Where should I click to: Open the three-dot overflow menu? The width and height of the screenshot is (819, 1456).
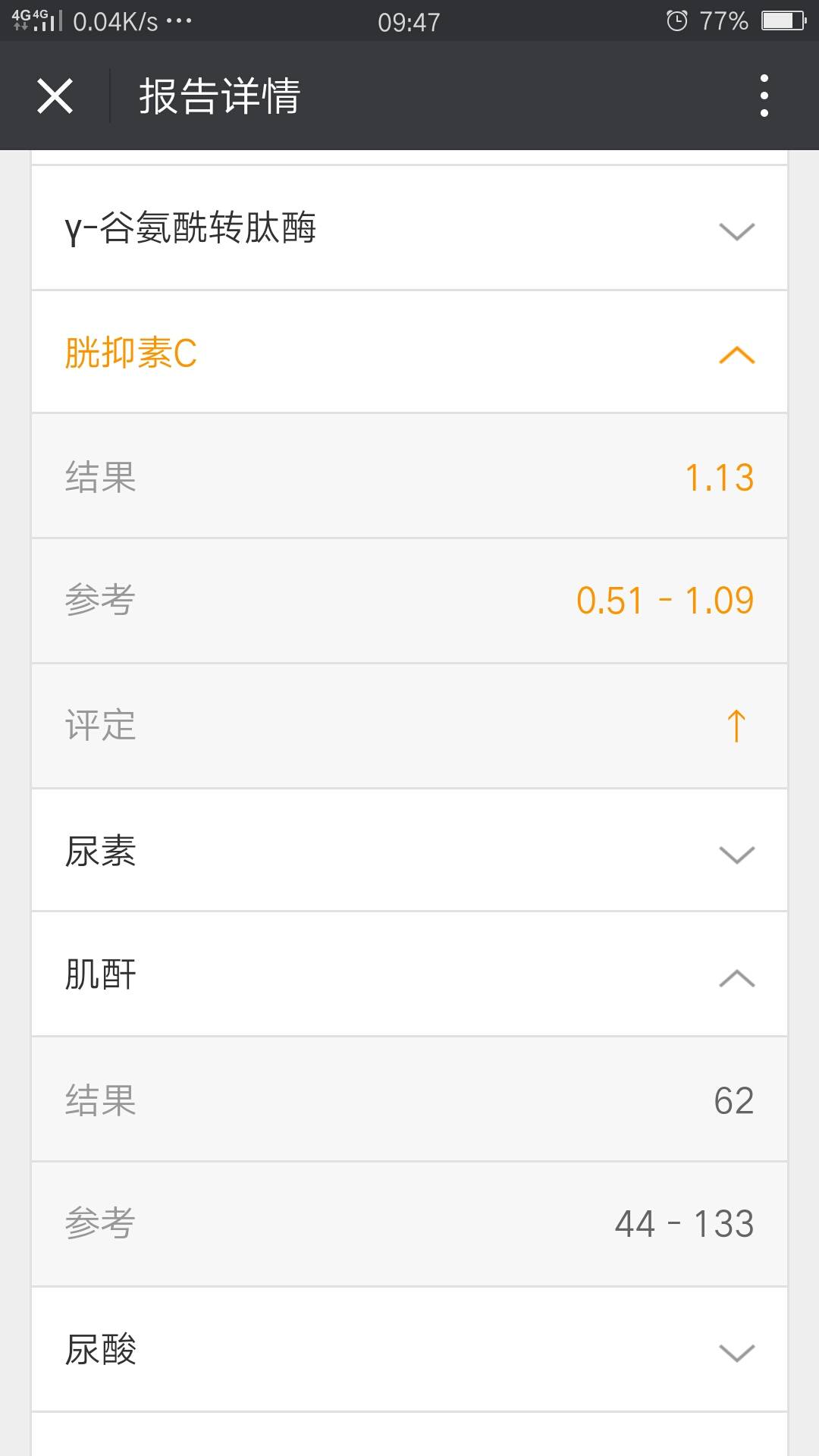coord(764,96)
